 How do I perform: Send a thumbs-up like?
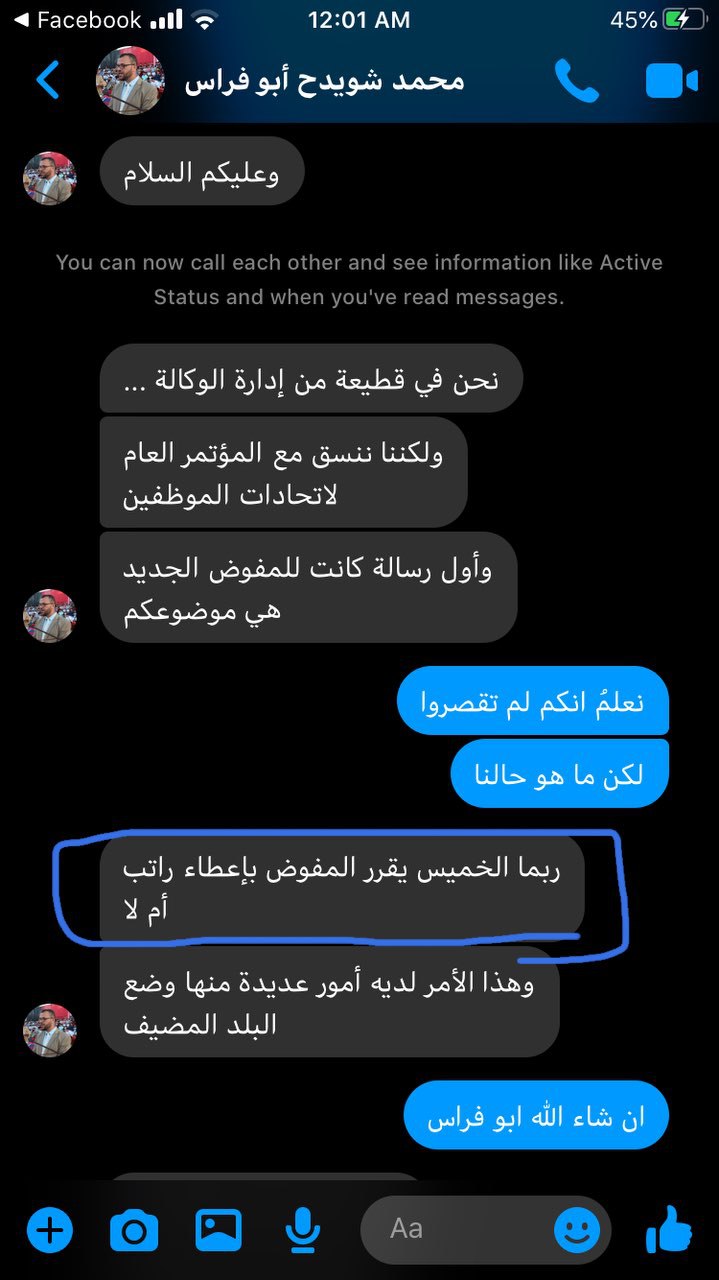[x=669, y=1228]
